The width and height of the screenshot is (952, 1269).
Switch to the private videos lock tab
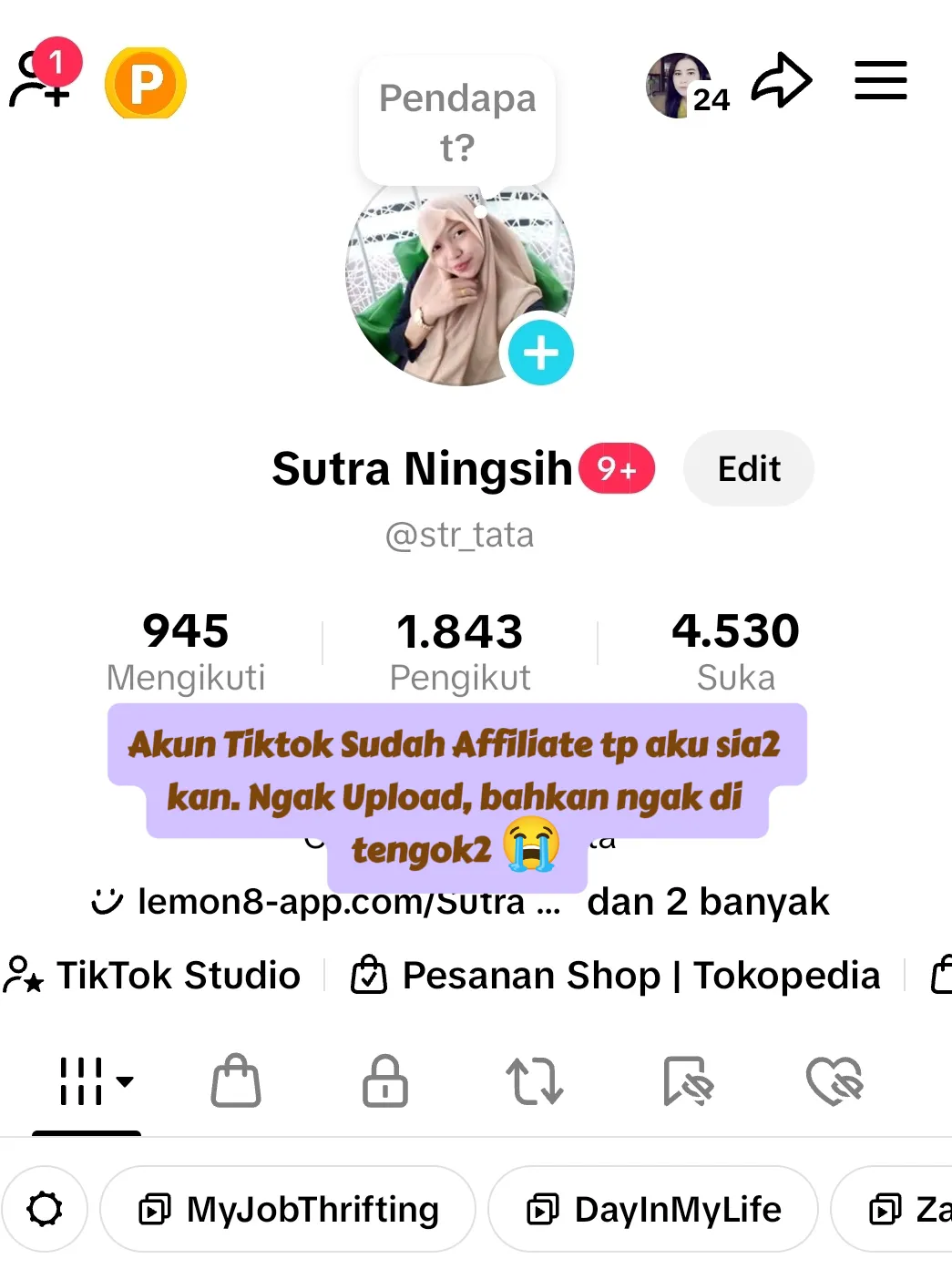pos(384,1081)
